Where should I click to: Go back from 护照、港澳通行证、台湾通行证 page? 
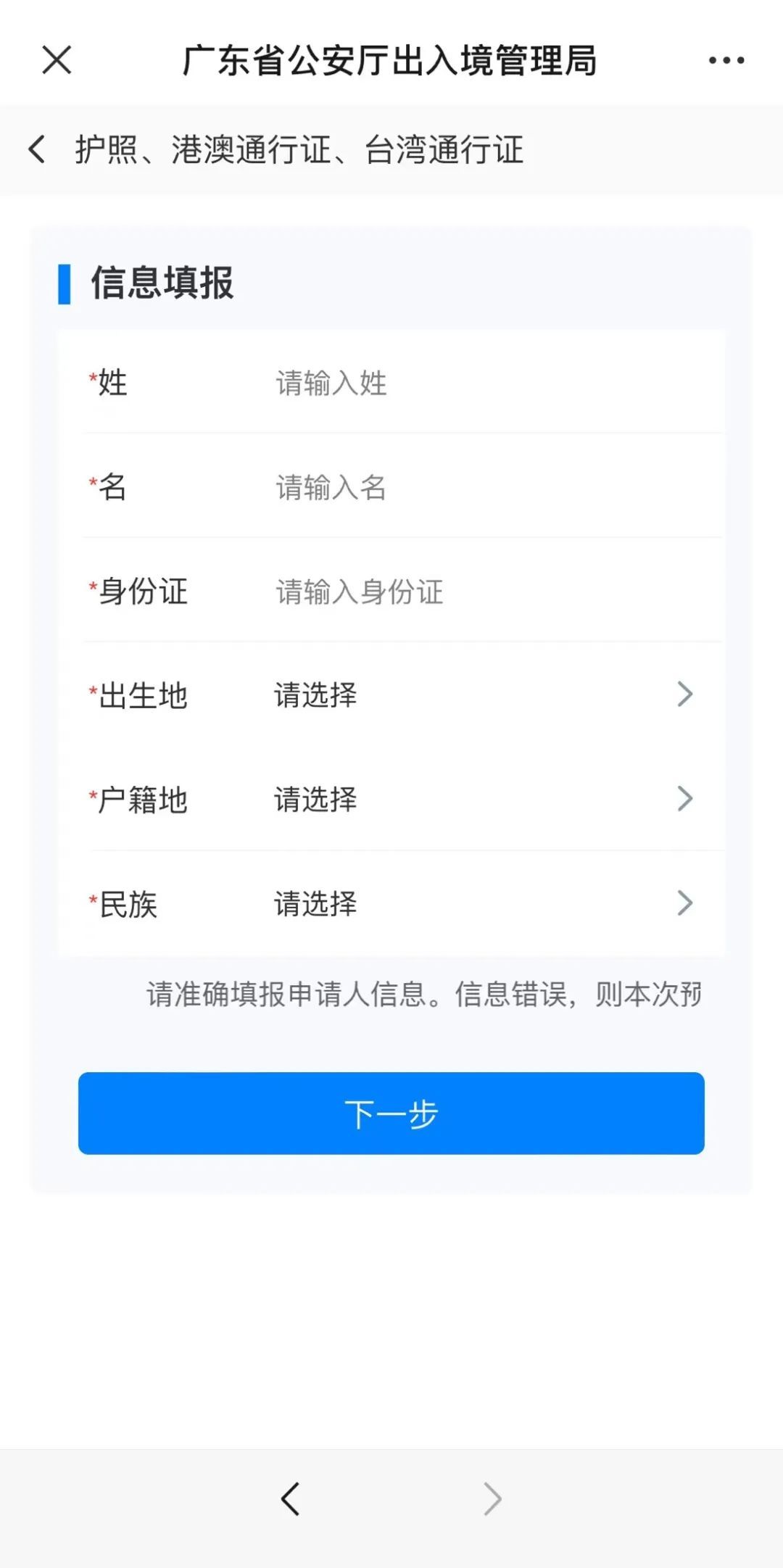point(38,150)
